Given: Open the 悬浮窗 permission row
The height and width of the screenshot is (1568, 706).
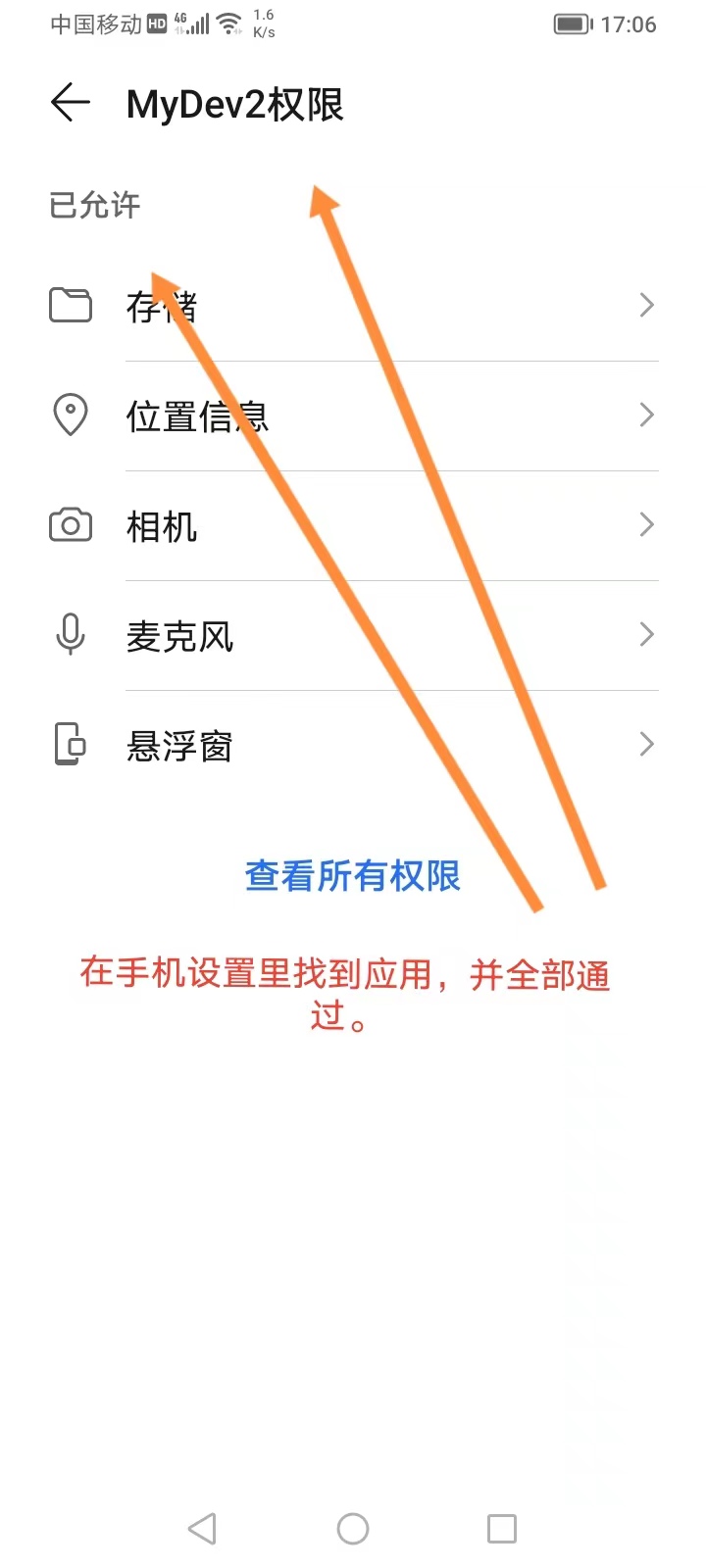Looking at the screenshot, I should (353, 746).
